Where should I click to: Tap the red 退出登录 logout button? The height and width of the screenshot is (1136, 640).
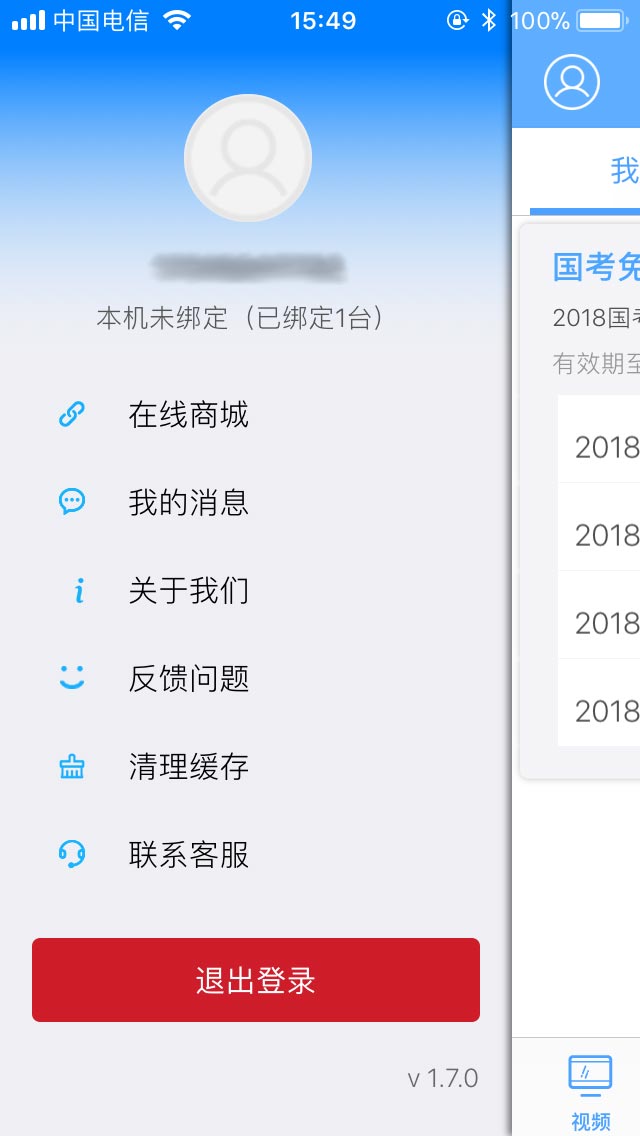pyautogui.click(x=256, y=980)
